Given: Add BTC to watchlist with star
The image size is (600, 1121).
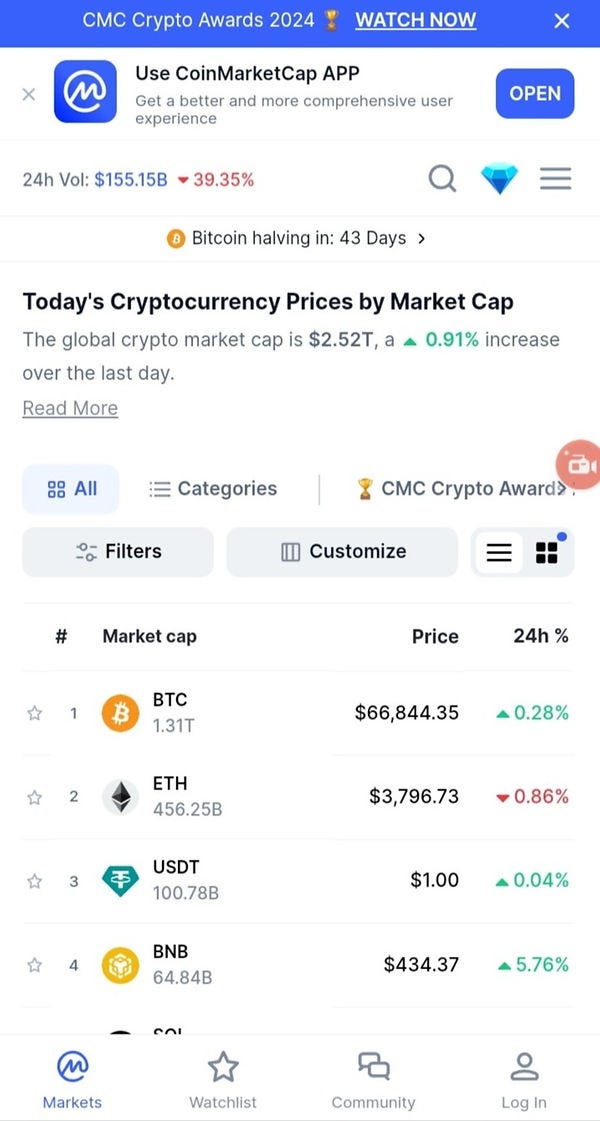Looking at the screenshot, I should coord(35,714).
